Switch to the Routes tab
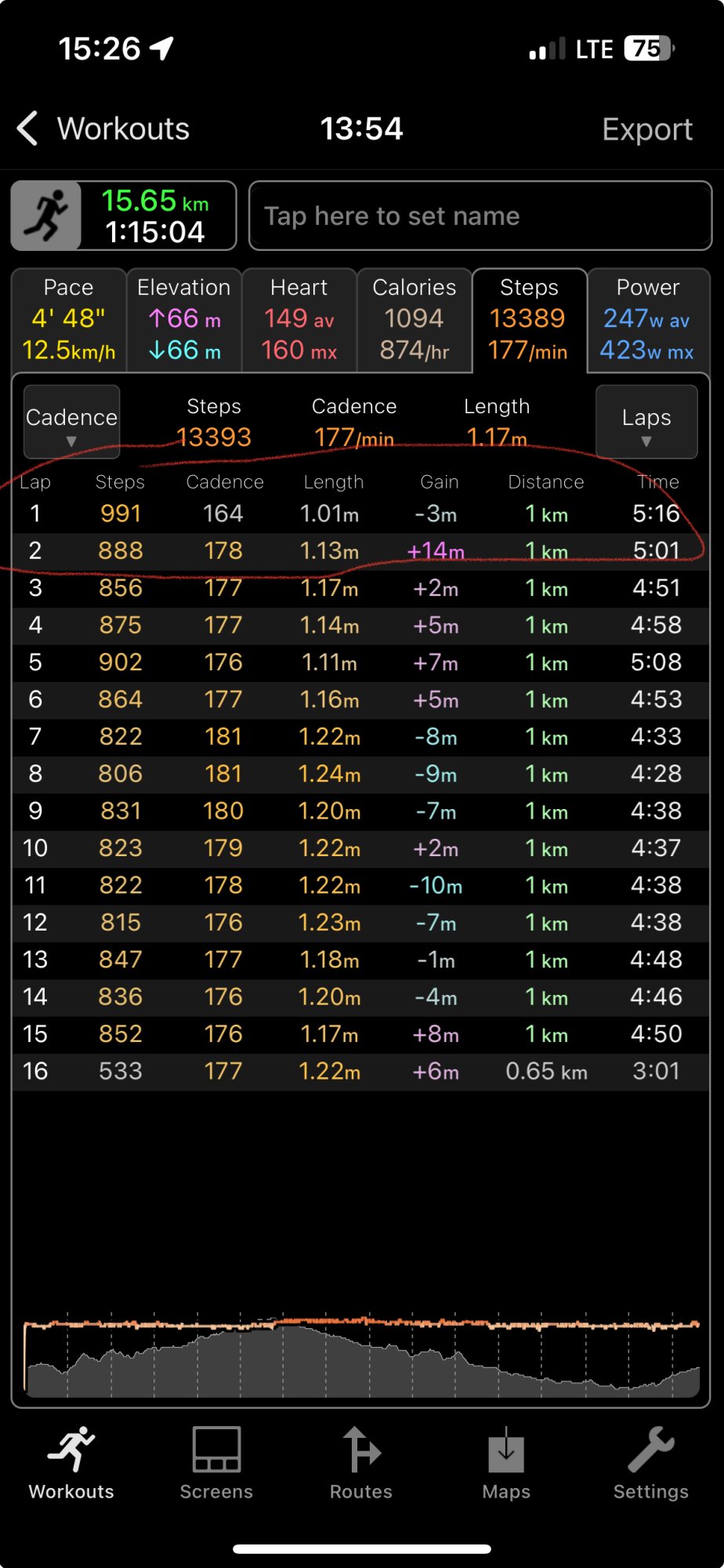 pos(361,1463)
